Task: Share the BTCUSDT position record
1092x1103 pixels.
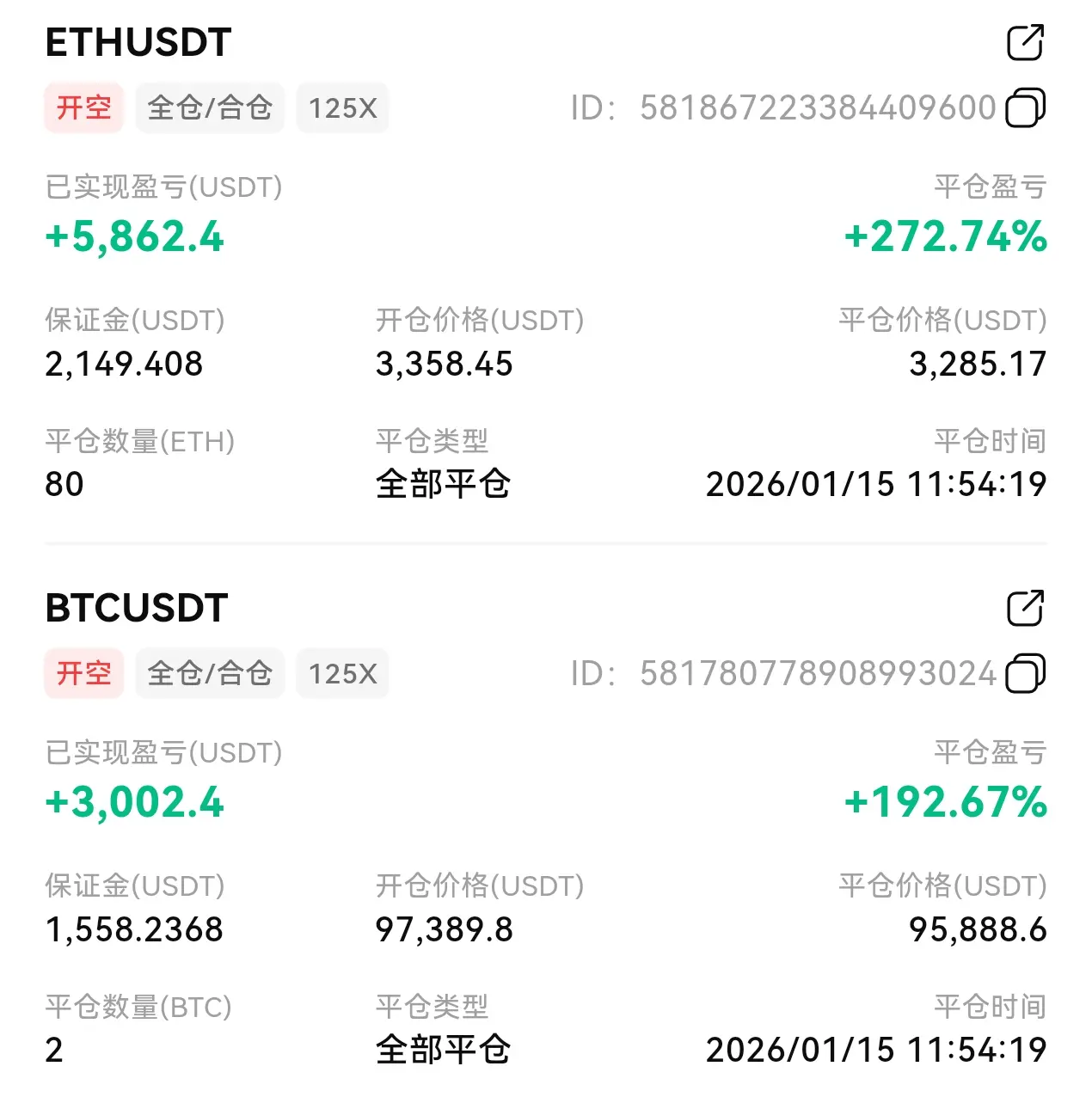Action: coord(1025,608)
